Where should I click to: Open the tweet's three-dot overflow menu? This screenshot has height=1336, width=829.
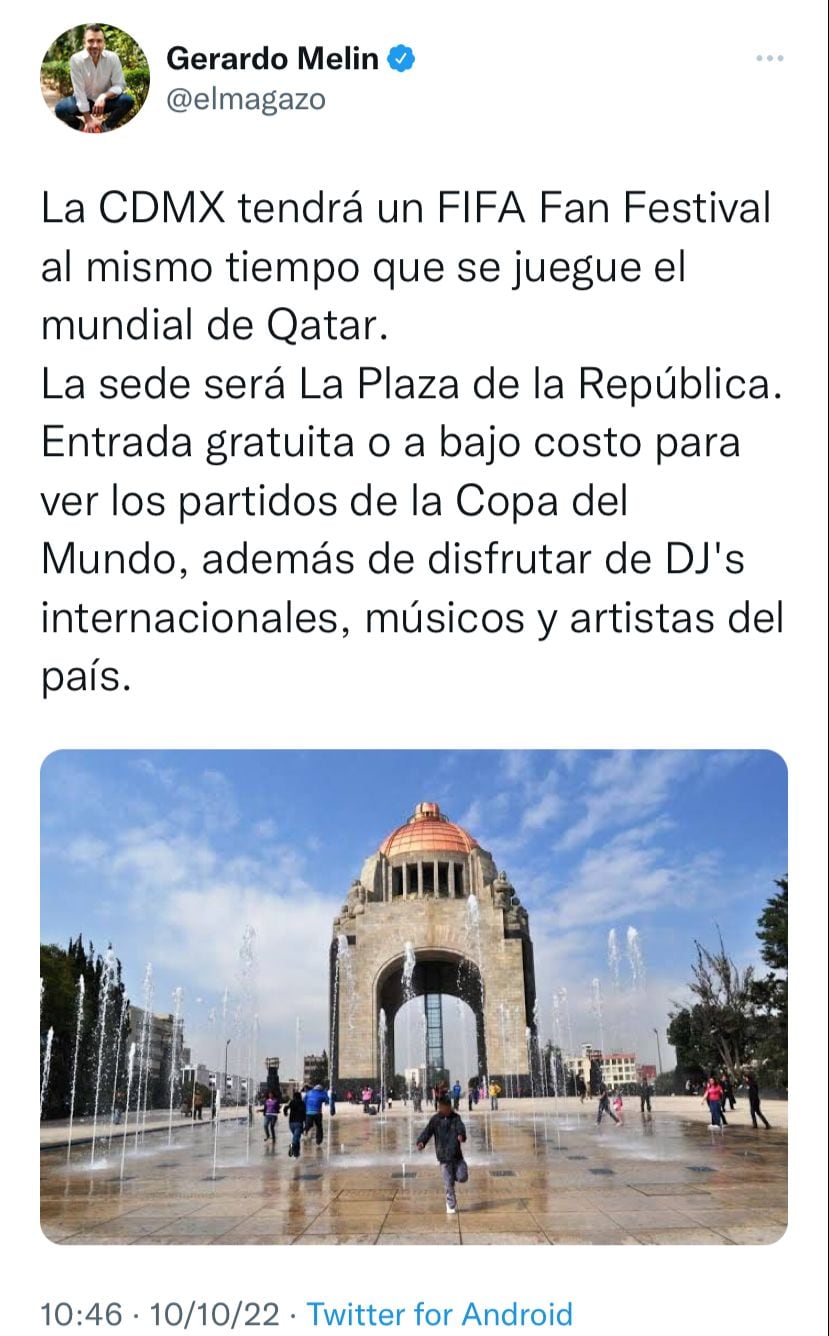[769, 59]
